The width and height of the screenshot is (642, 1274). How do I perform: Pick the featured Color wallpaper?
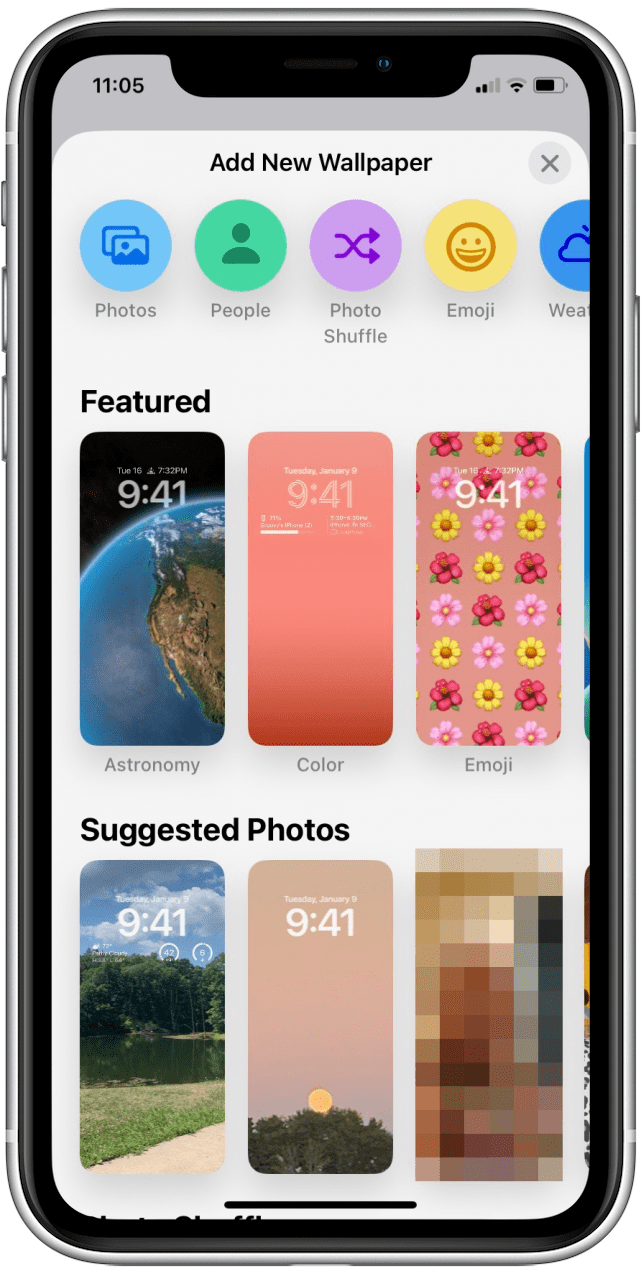pyautogui.click(x=320, y=588)
